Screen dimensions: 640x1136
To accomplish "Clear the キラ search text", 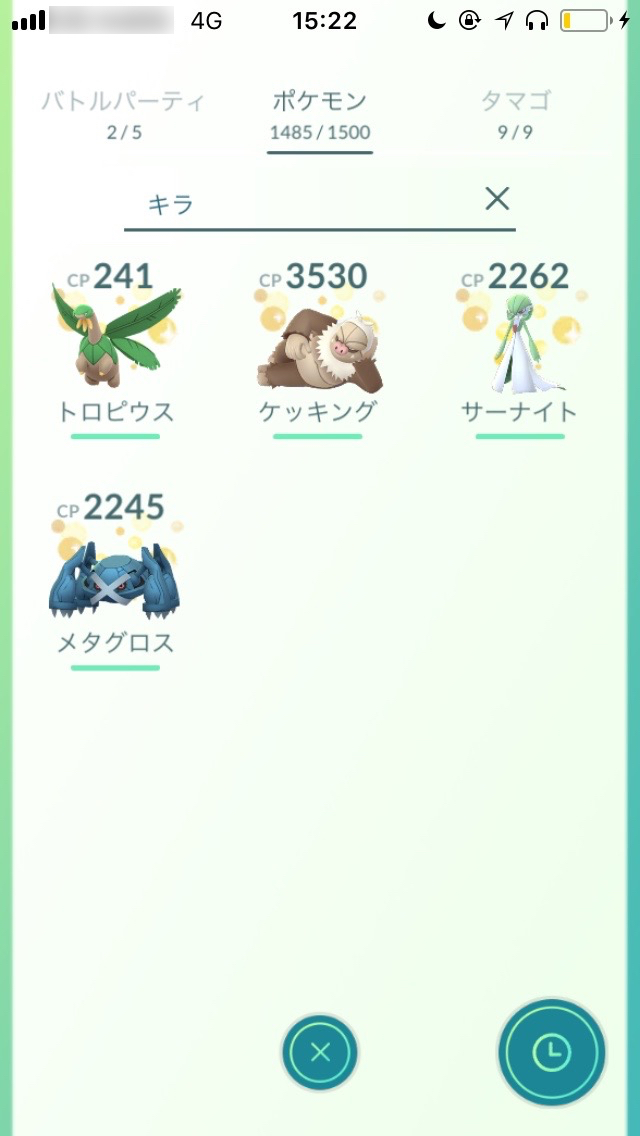I will point(497,199).
